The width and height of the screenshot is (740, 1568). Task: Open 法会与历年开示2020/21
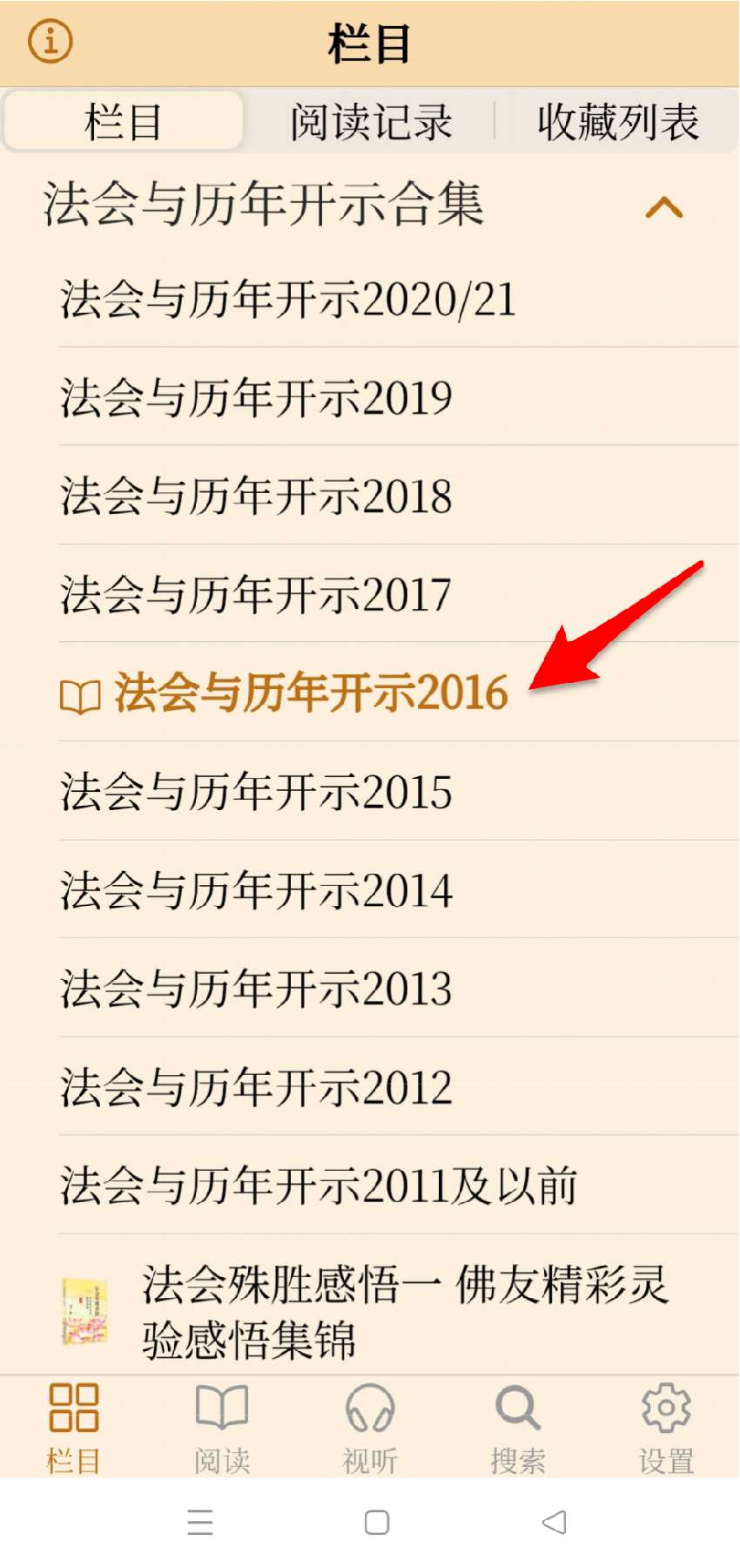click(x=399, y=299)
